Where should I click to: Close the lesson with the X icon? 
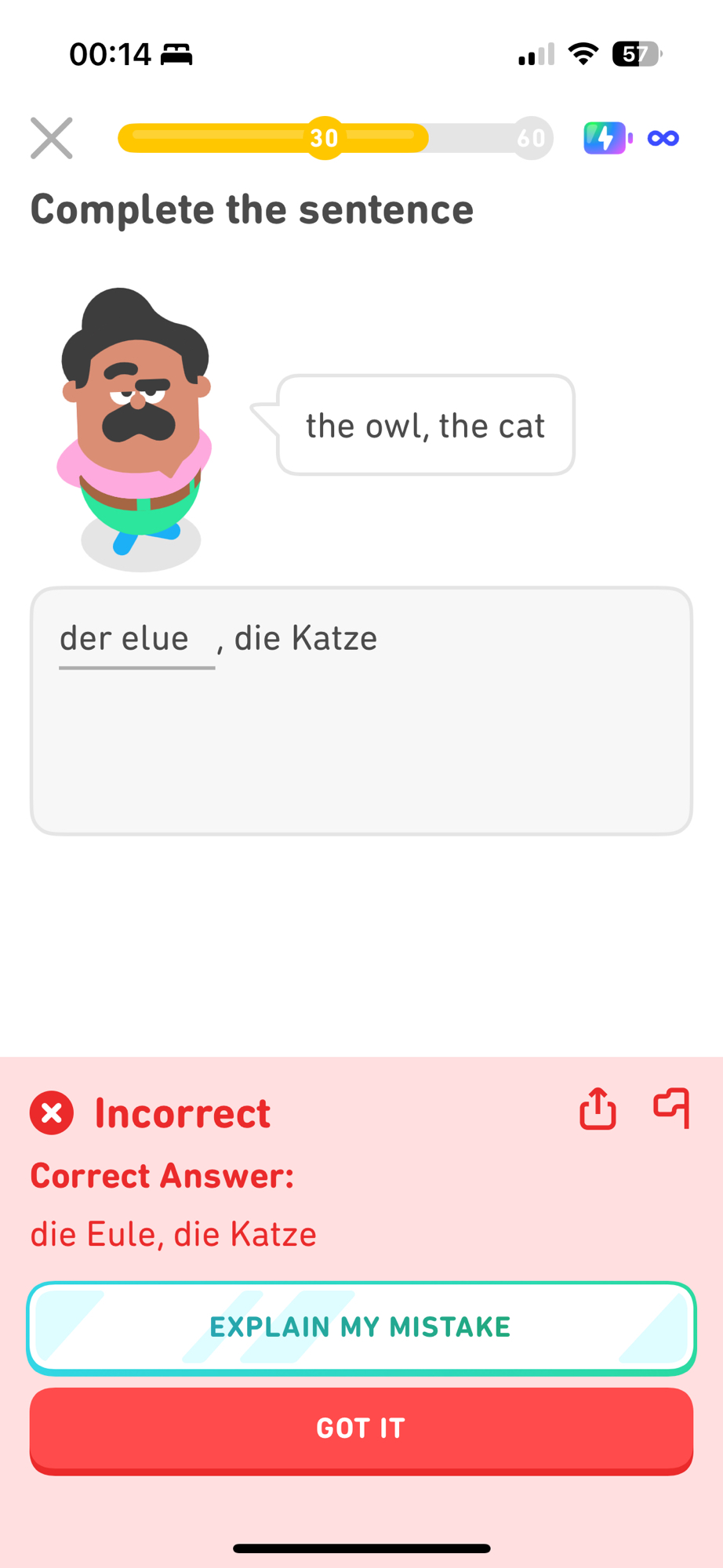(x=52, y=138)
